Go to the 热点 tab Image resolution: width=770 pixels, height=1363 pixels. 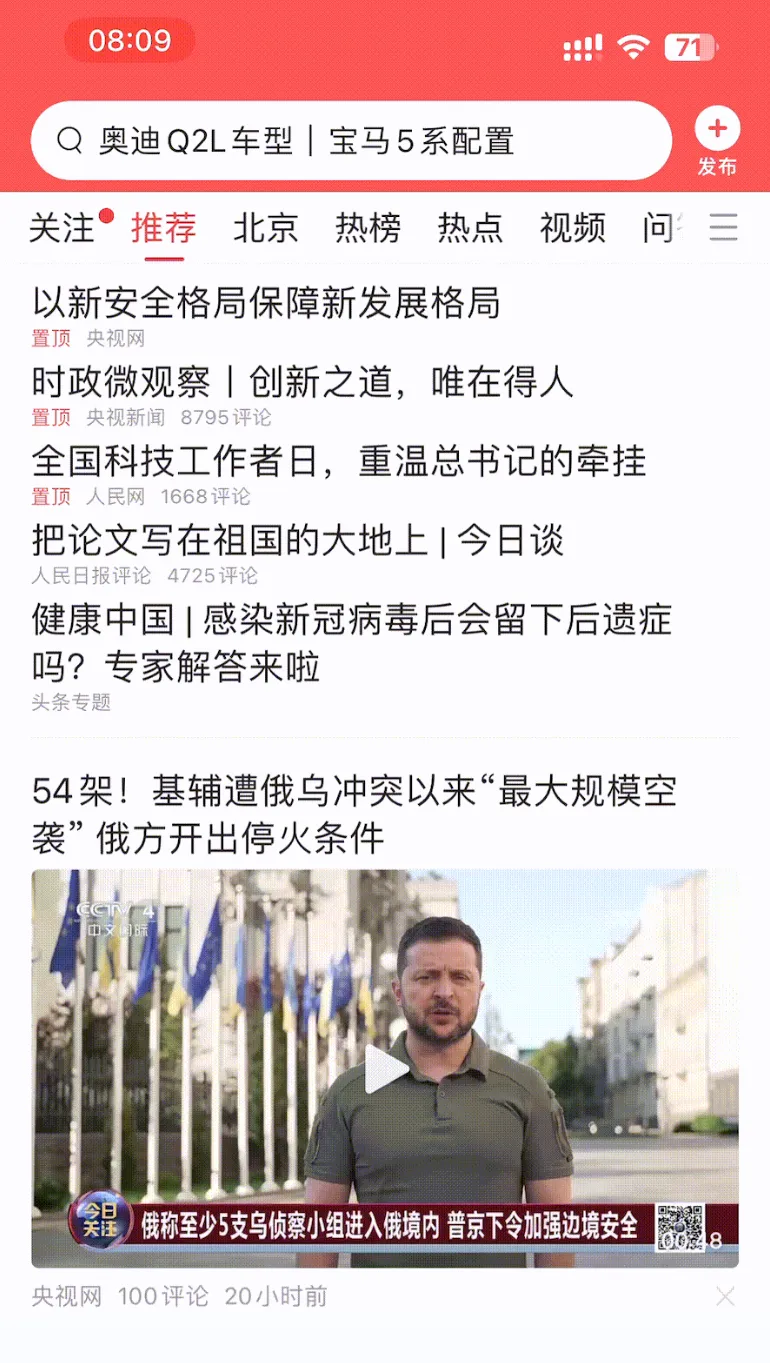click(470, 228)
